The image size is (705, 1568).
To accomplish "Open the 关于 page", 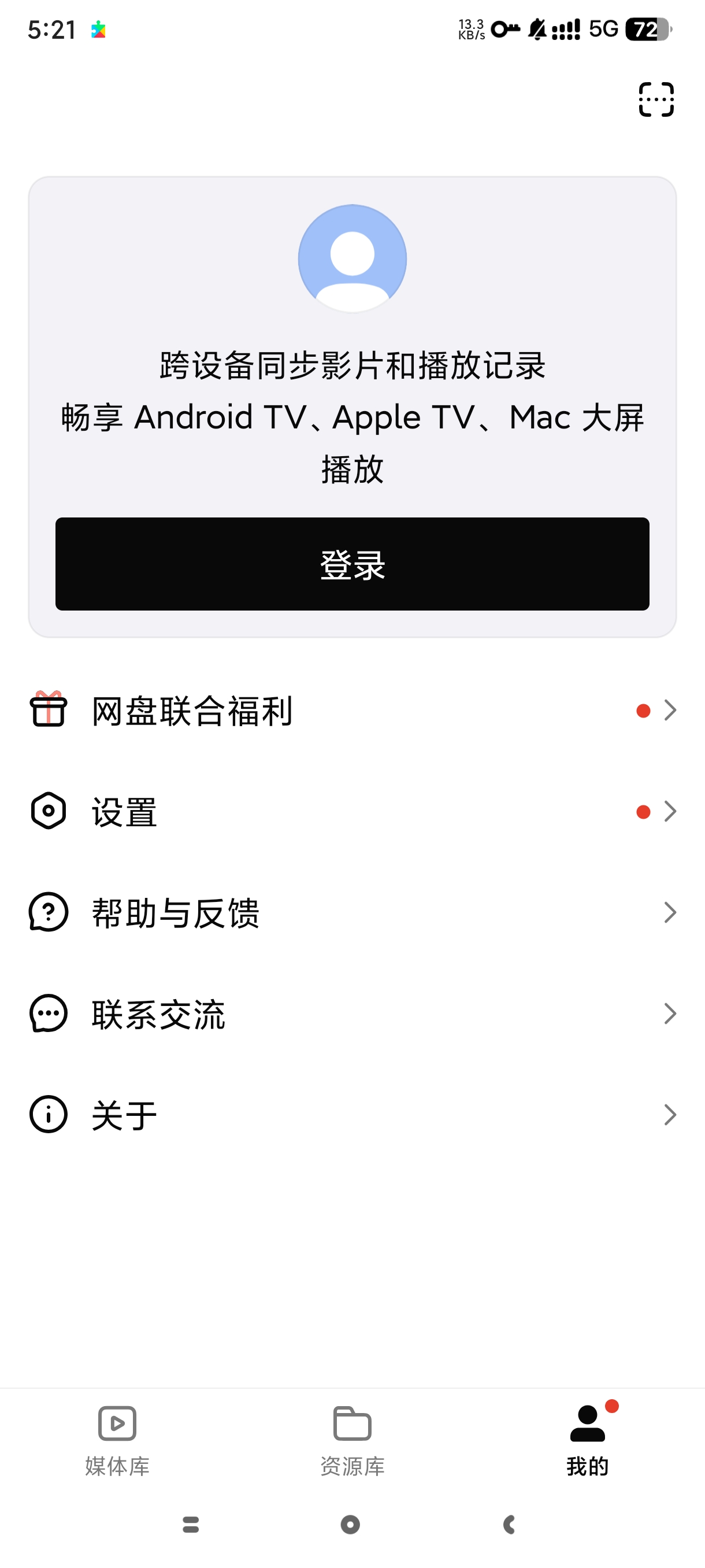I will click(x=352, y=1115).
